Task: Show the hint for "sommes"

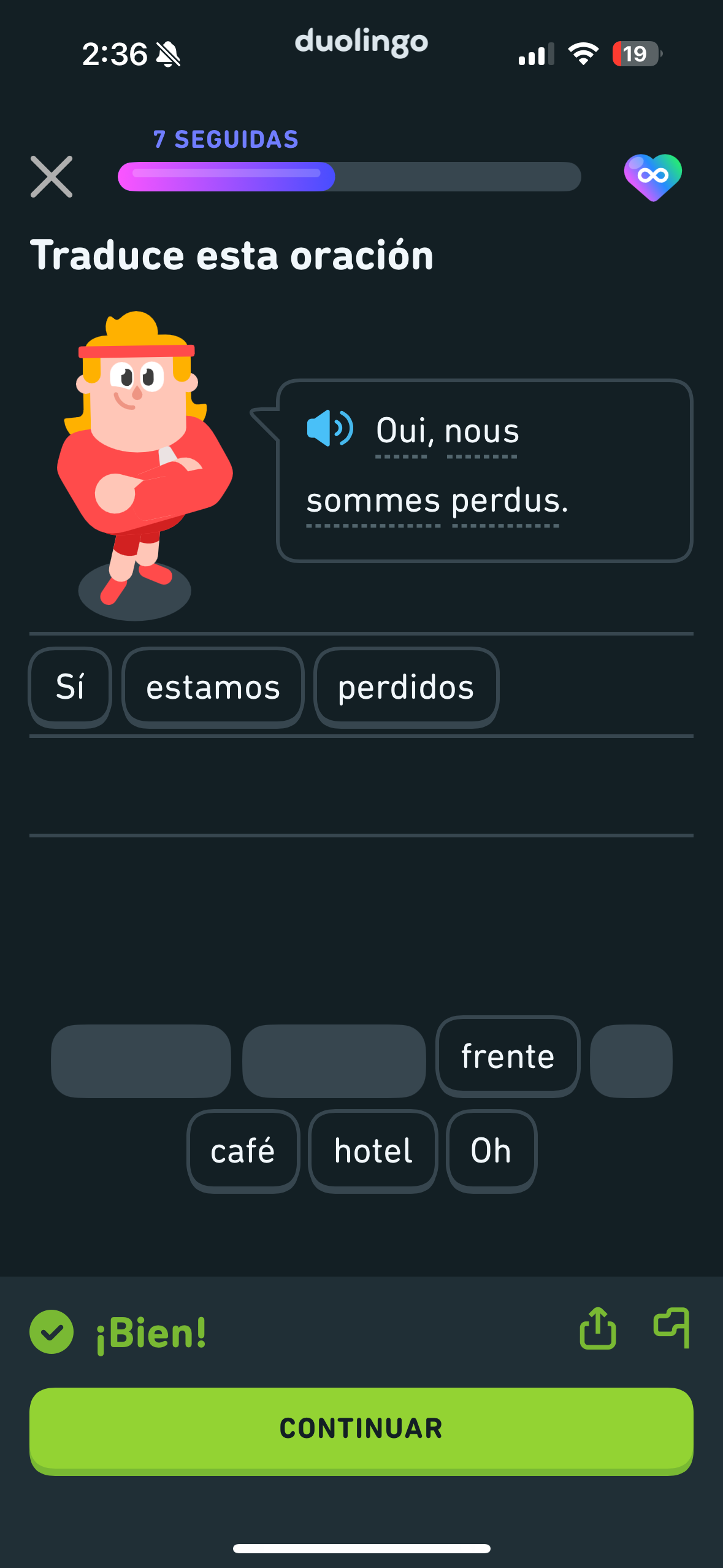Action: (x=373, y=501)
